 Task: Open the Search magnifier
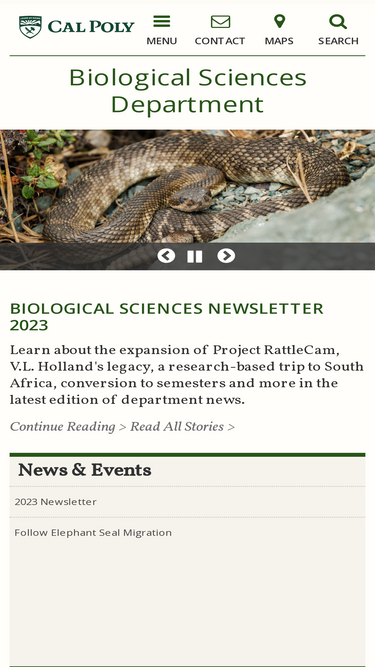pos(338,30)
